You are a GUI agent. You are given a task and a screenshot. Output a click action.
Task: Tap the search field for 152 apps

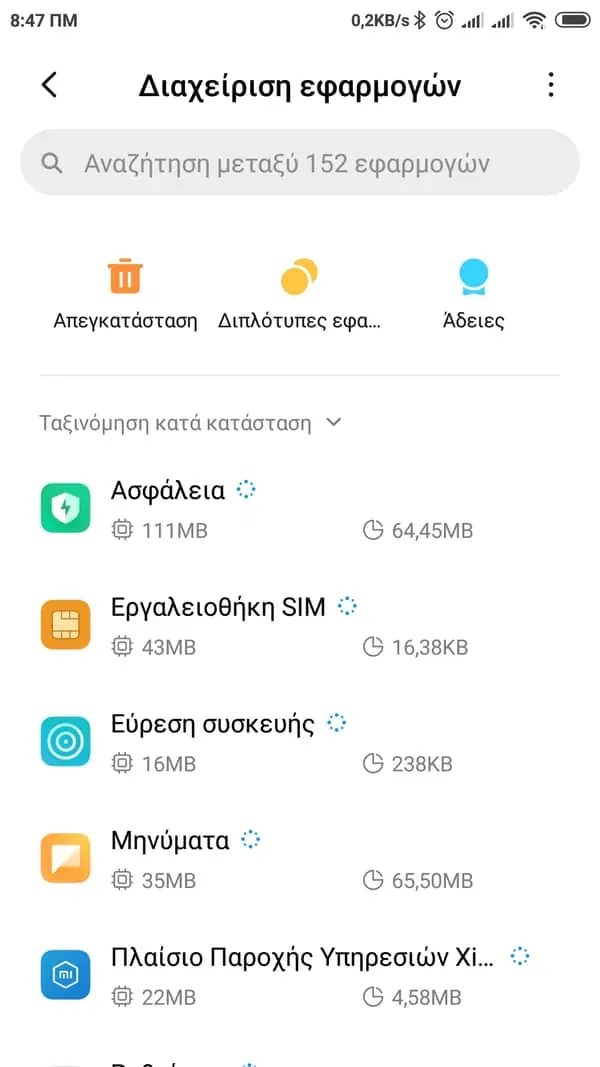[x=300, y=163]
